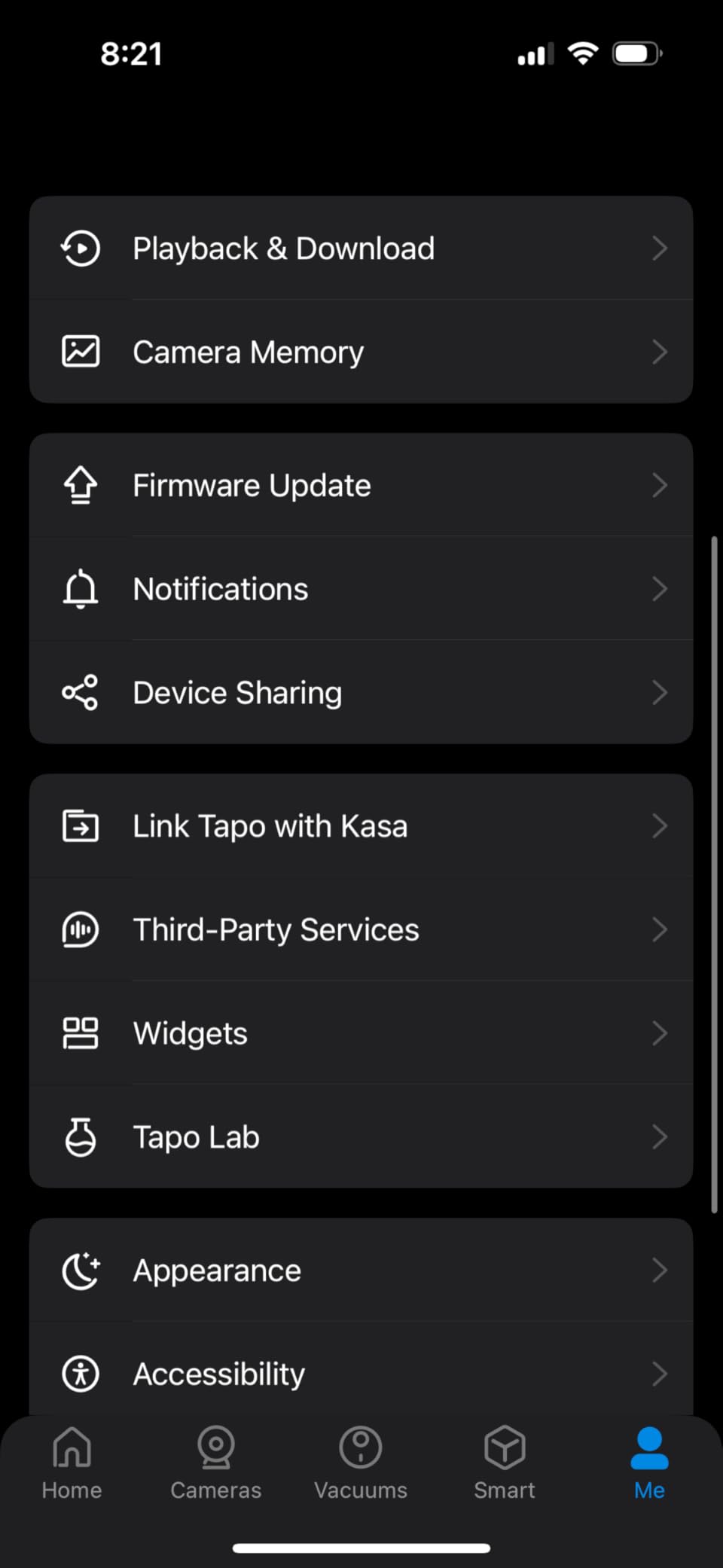The height and width of the screenshot is (1568, 723).
Task: Open Playback & Download
Action: tap(360, 249)
